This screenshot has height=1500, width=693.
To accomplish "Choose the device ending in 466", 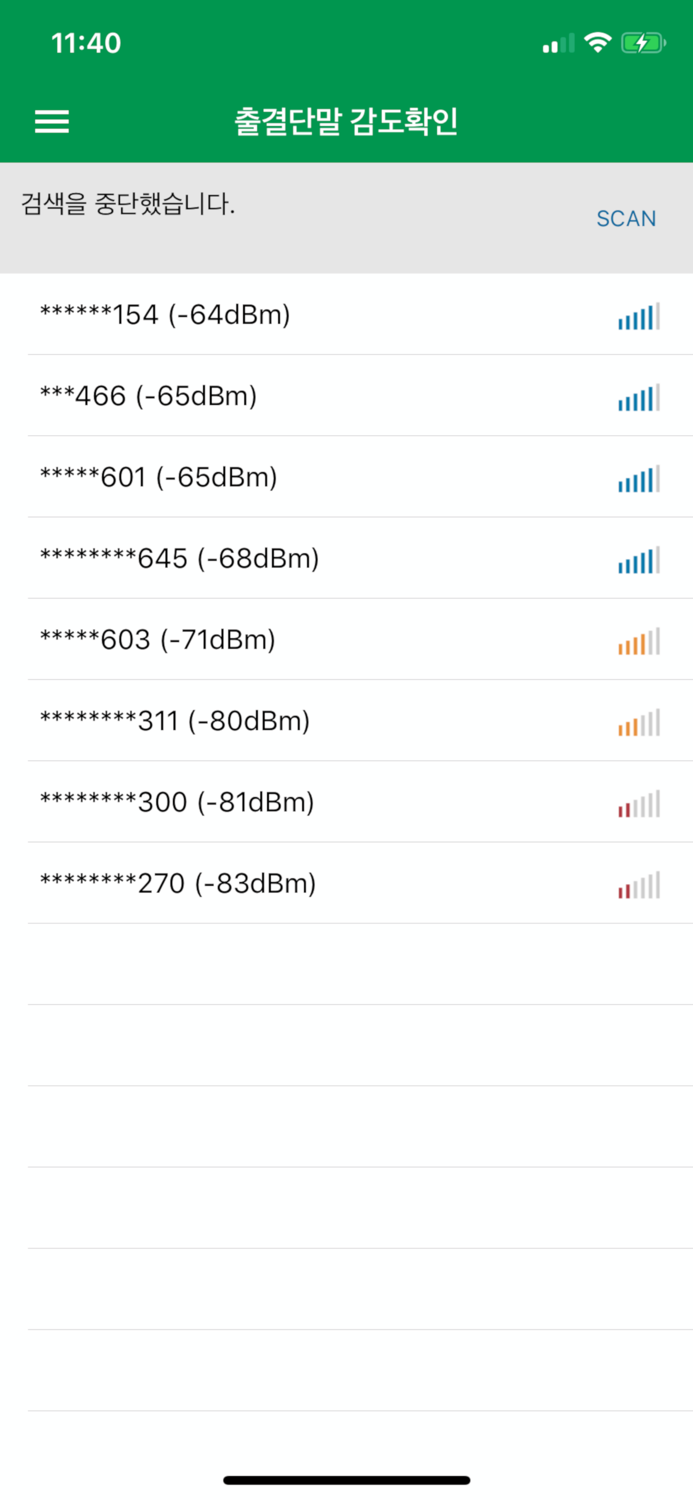I will coord(148,397).
